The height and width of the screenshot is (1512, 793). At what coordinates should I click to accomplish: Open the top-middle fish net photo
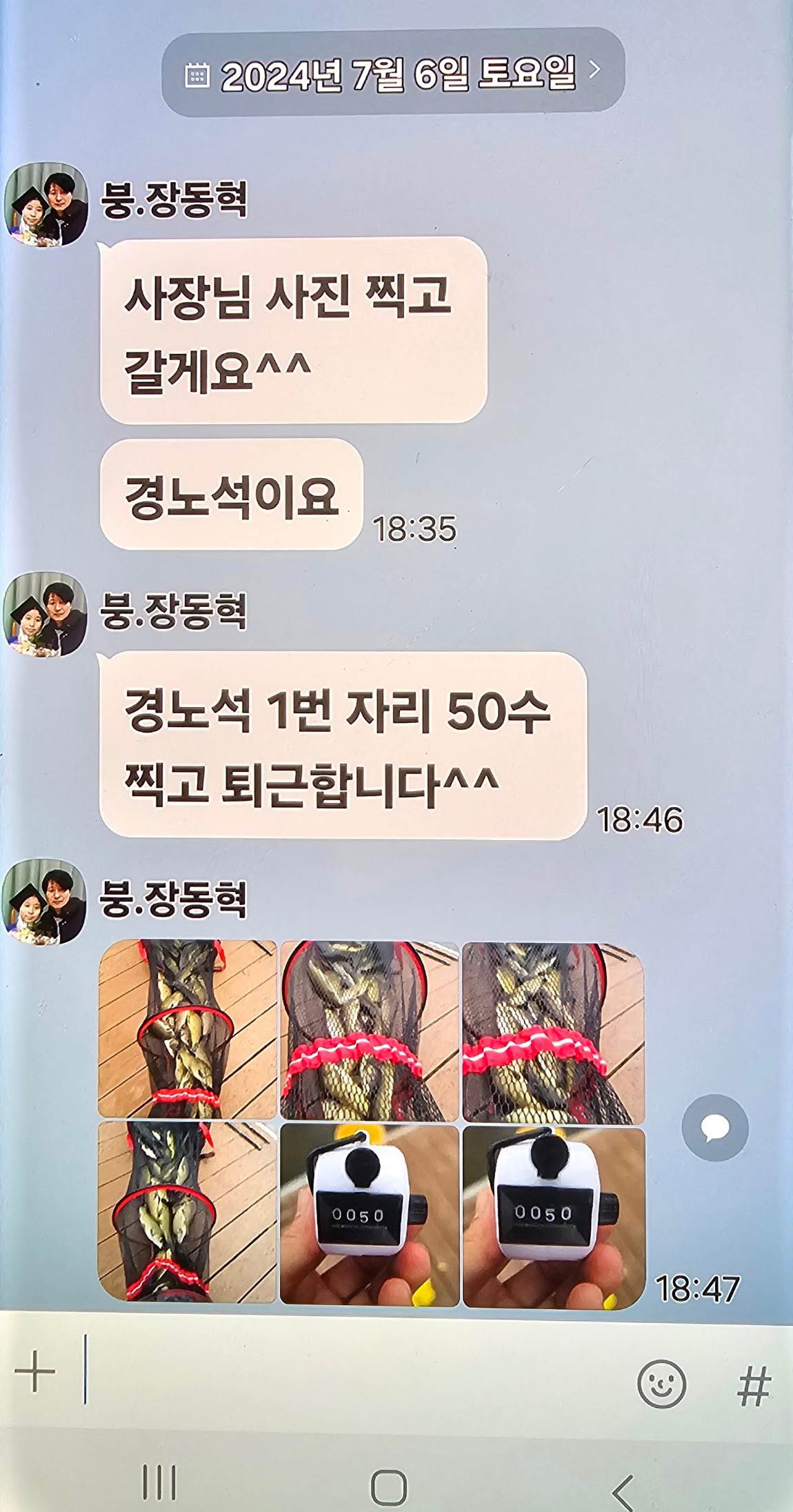tap(370, 1030)
